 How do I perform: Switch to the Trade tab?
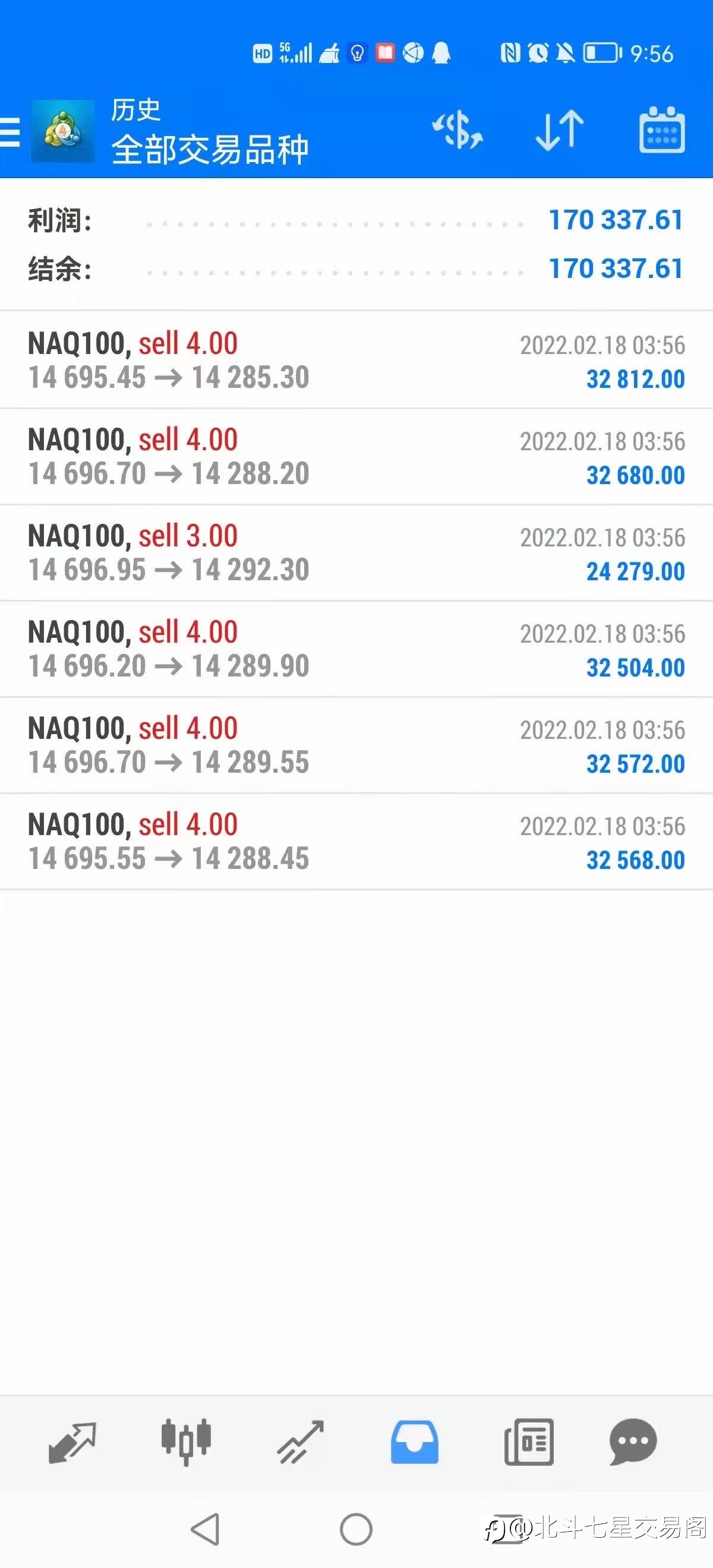(x=300, y=1442)
